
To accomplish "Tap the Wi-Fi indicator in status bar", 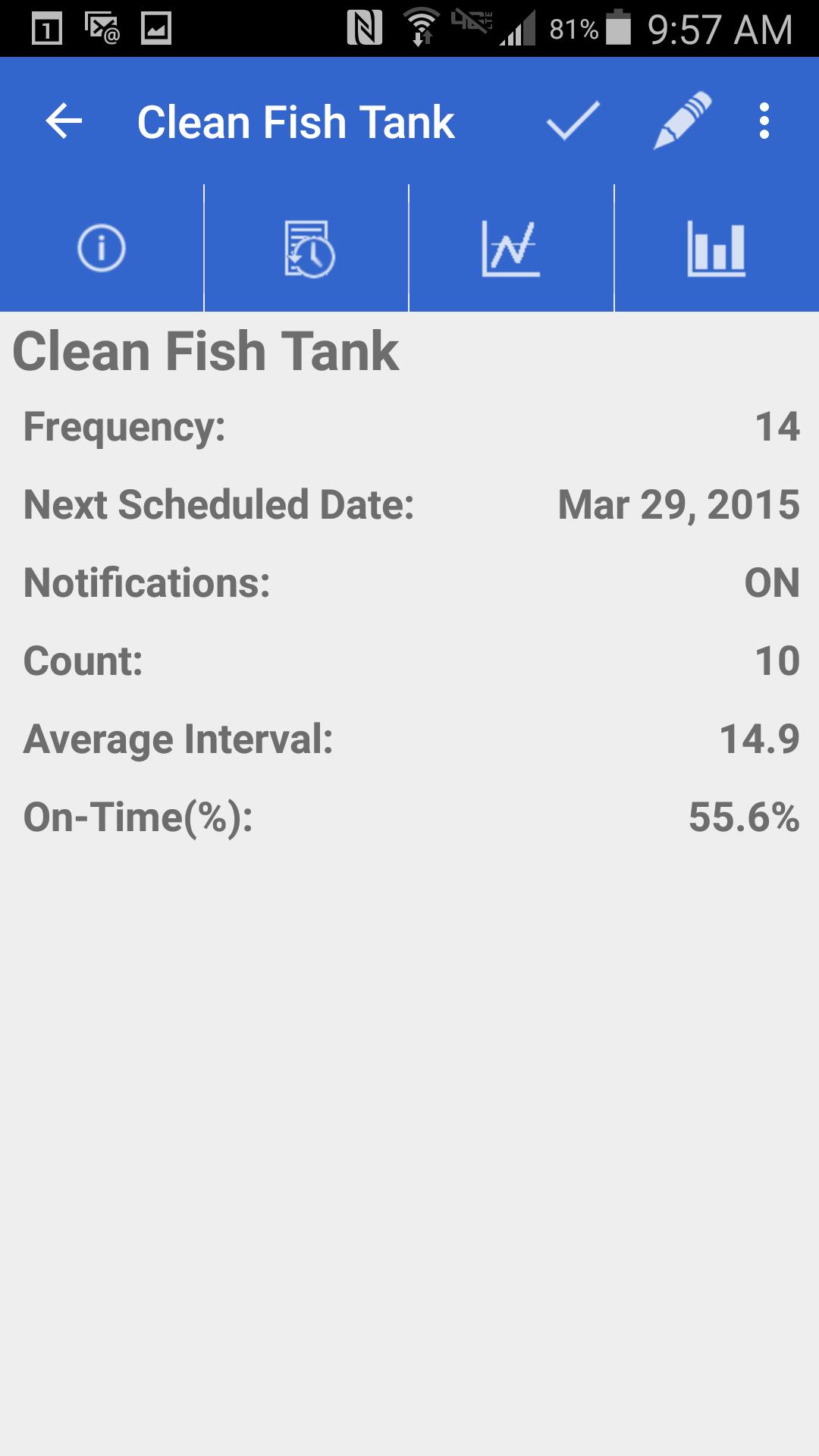I will [x=420, y=25].
